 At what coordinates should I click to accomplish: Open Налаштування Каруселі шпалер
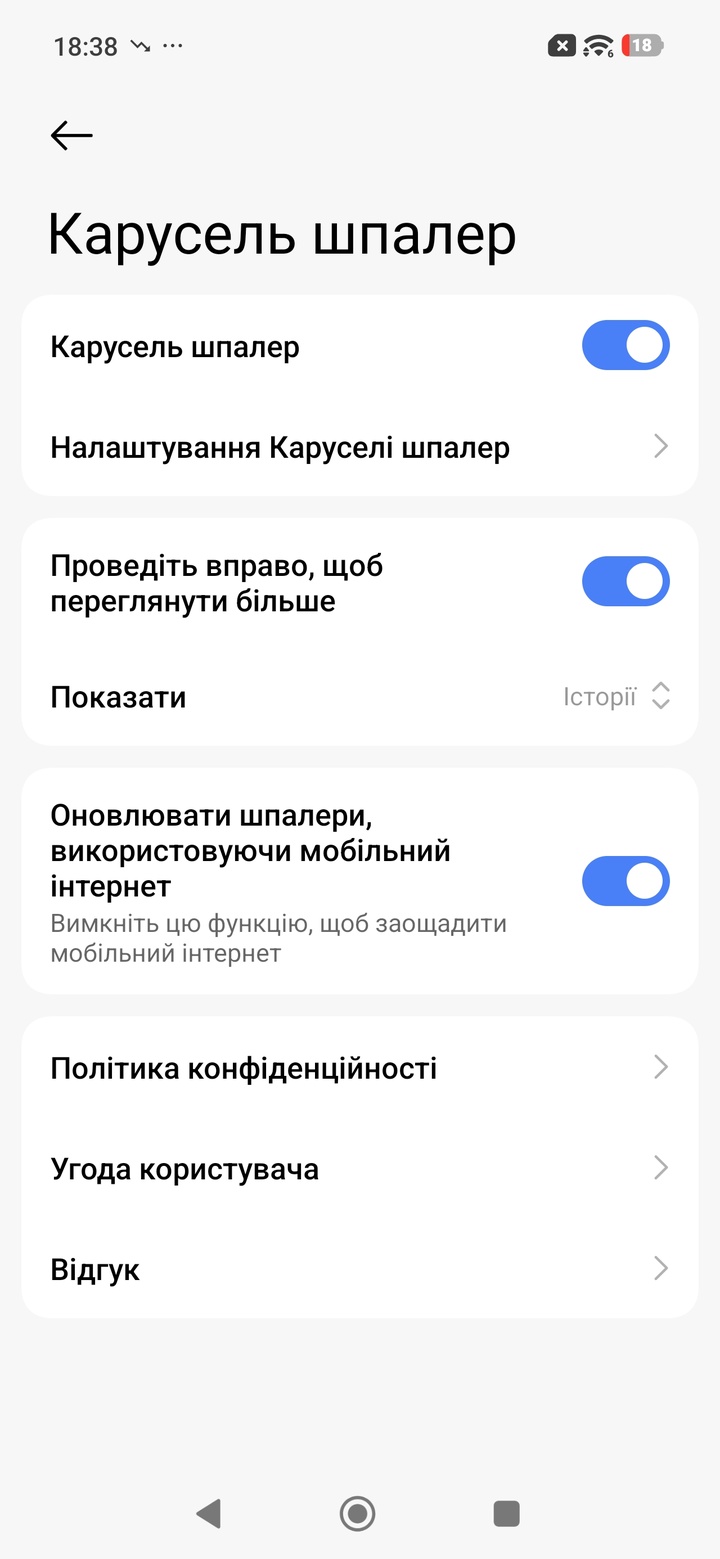(360, 447)
